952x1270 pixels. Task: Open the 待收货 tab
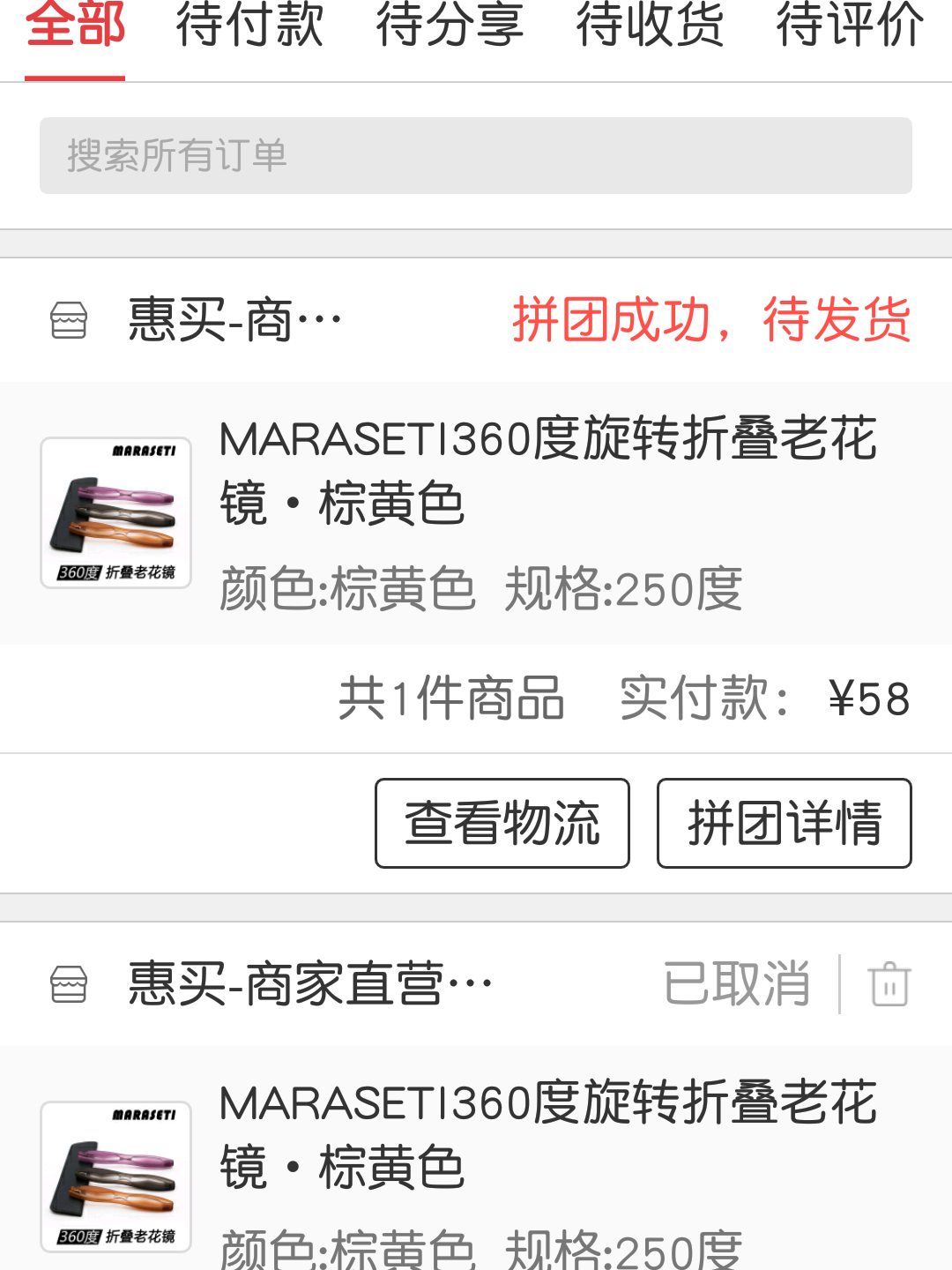pyautogui.click(x=650, y=26)
